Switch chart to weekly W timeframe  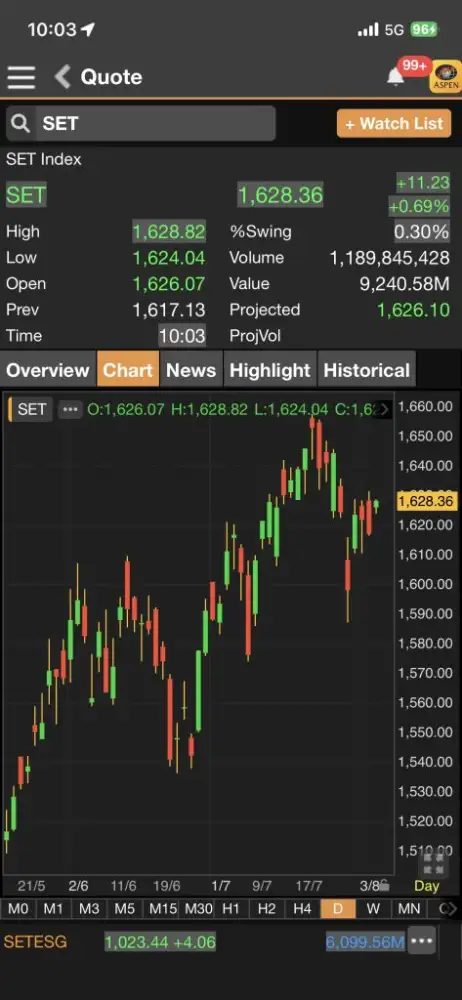373,909
